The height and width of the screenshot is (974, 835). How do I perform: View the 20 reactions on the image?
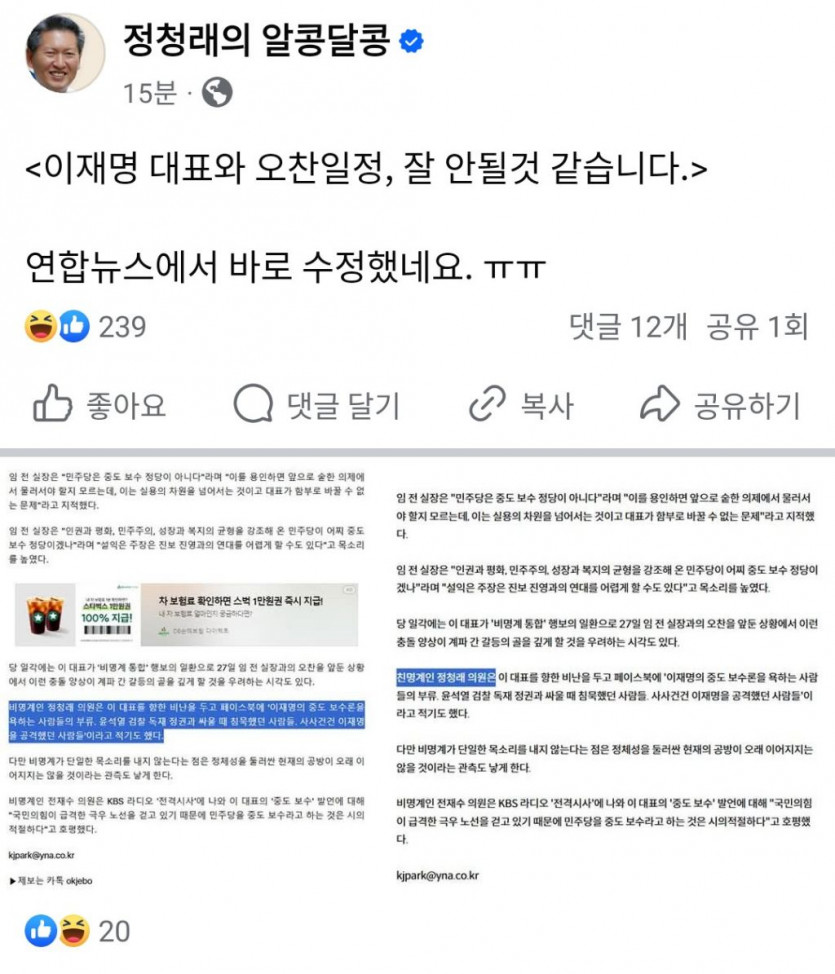pyautogui.click(x=78, y=932)
